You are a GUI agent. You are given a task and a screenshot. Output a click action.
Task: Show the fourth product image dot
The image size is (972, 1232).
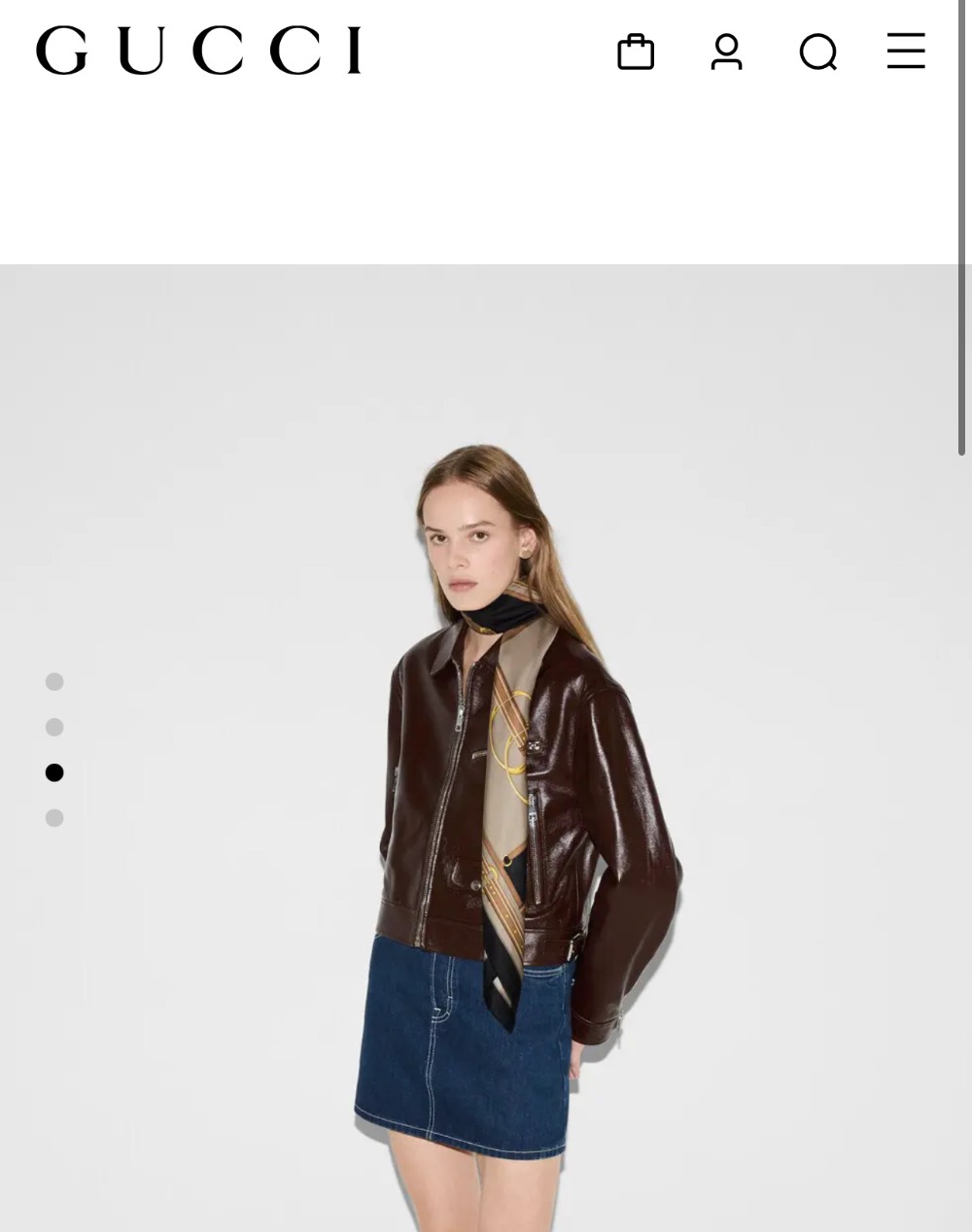click(54, 818)
